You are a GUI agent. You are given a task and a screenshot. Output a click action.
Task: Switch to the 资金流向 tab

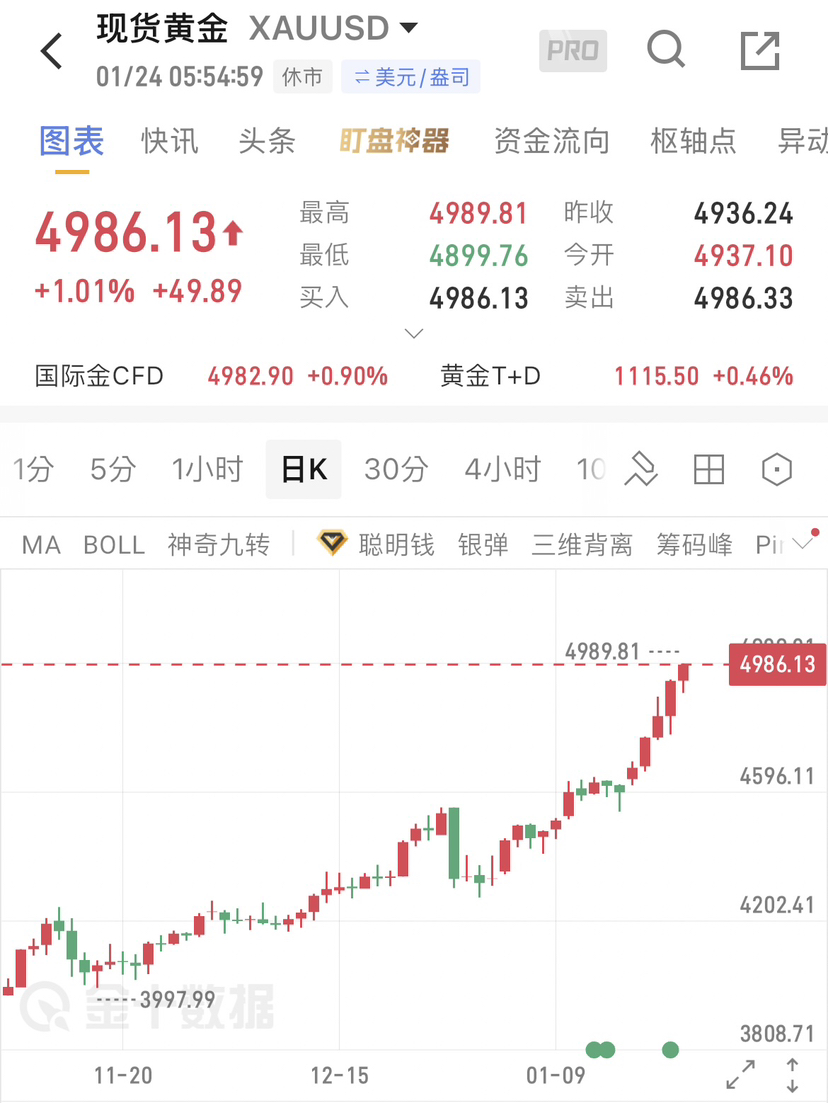(x=551, y=141)
